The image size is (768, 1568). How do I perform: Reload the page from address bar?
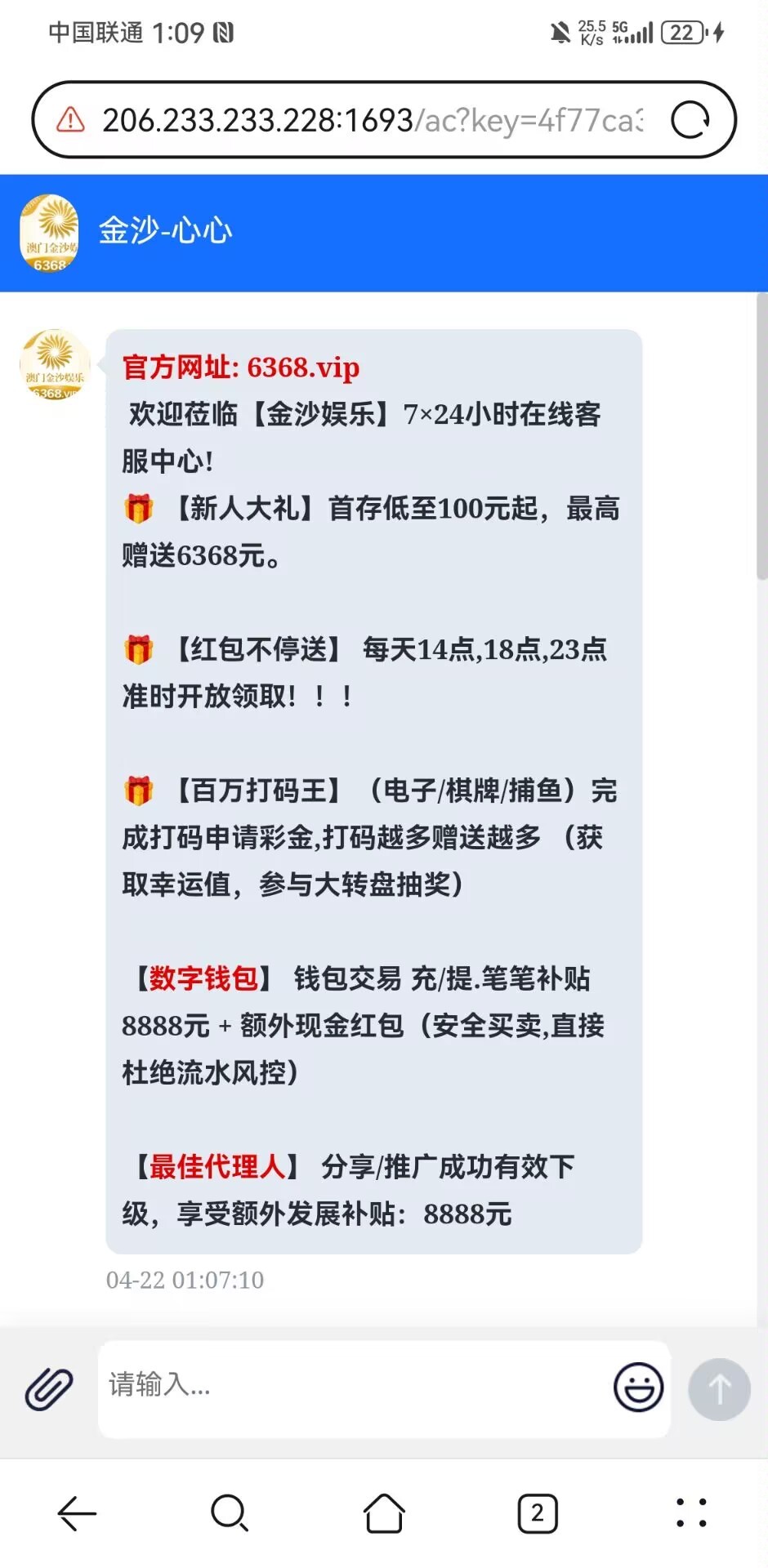point(690,120)
